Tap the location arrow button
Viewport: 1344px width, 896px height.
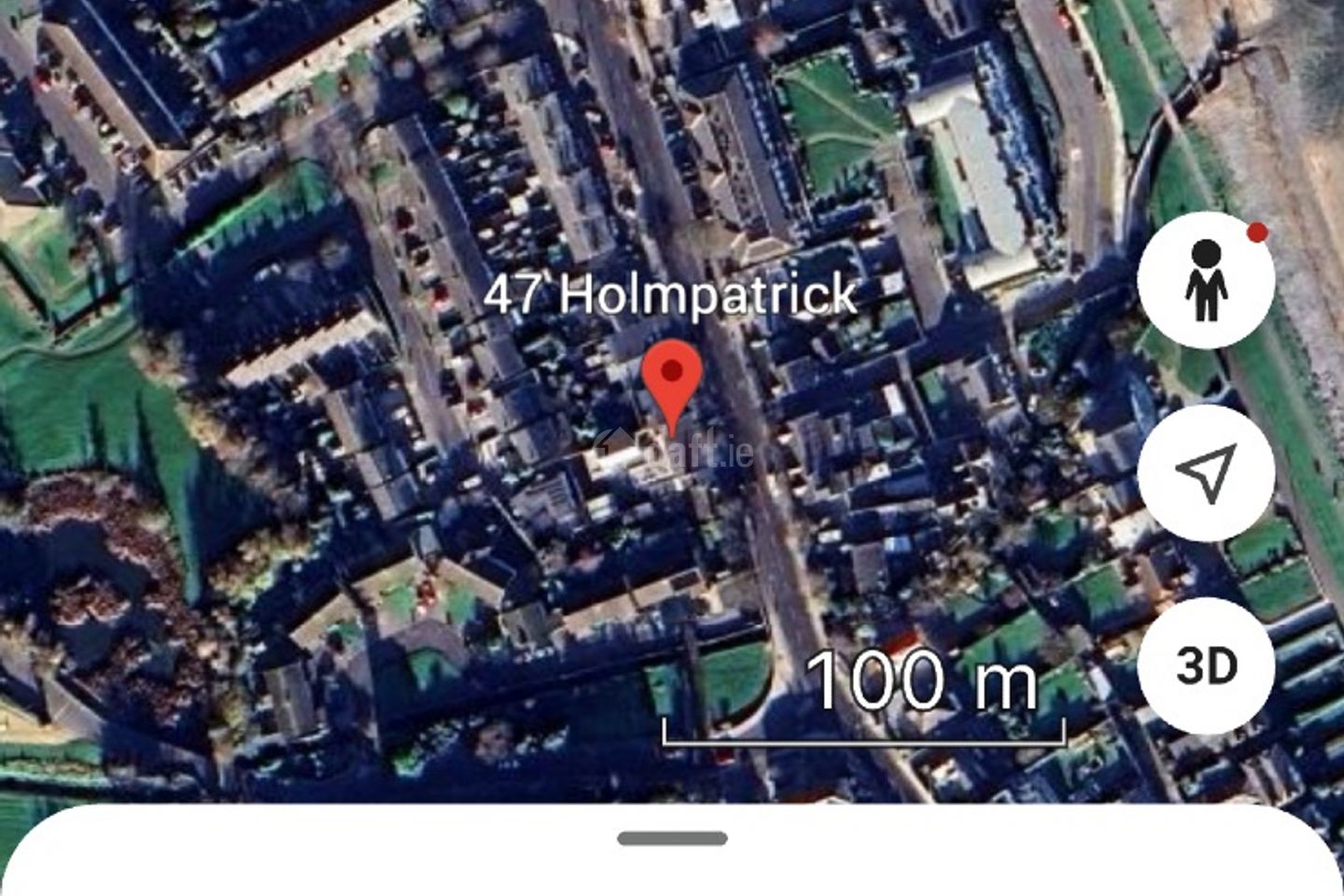[1206, 473]
